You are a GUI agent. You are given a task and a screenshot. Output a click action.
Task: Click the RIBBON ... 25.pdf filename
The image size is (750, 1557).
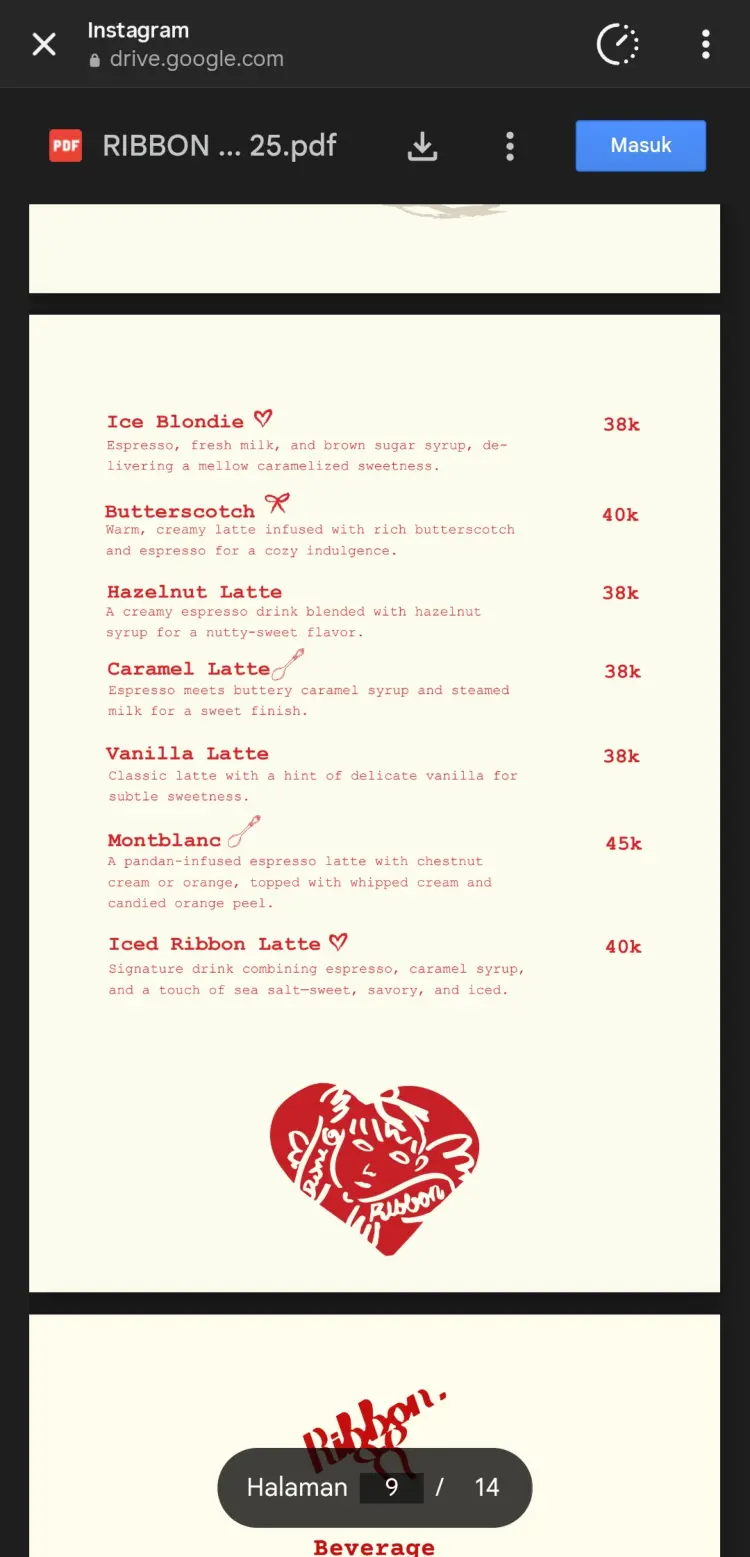pos(218,145)
